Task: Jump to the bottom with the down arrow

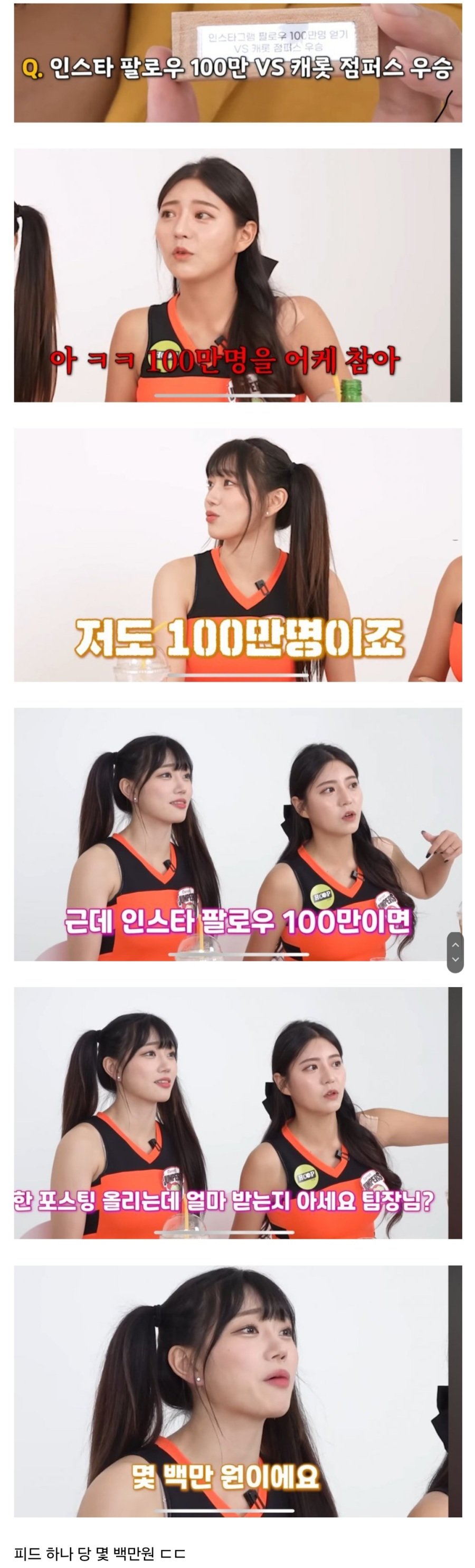Action: pyautogui.click(x=455, y=960)
